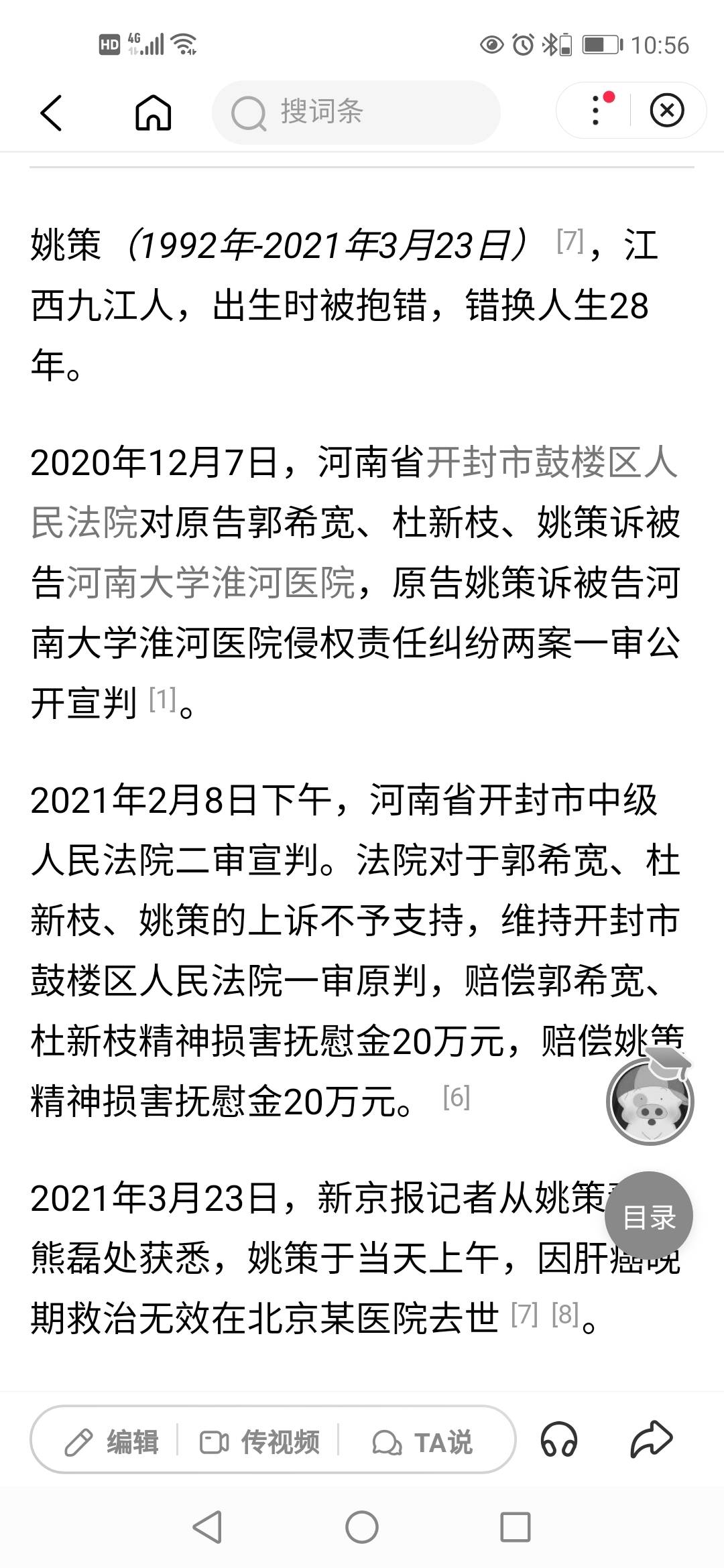Go back using the top-left arrow
724x1568 pixels.
(52, 112)
